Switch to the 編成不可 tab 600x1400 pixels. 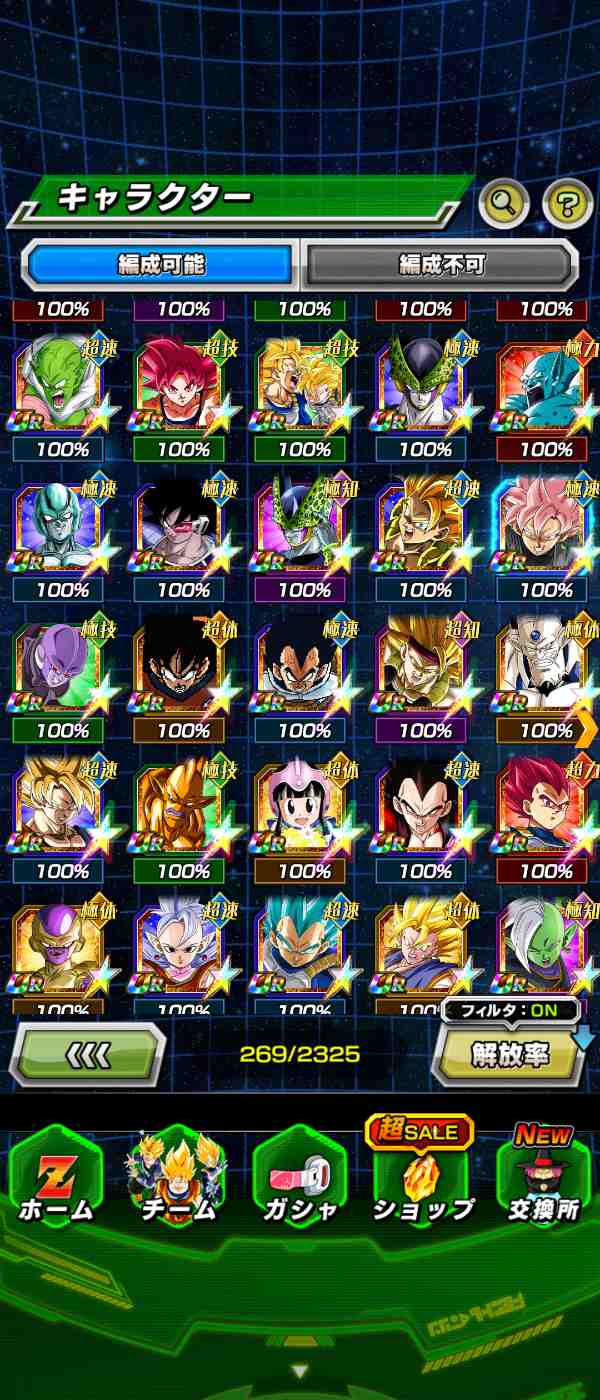pos(441,264)
